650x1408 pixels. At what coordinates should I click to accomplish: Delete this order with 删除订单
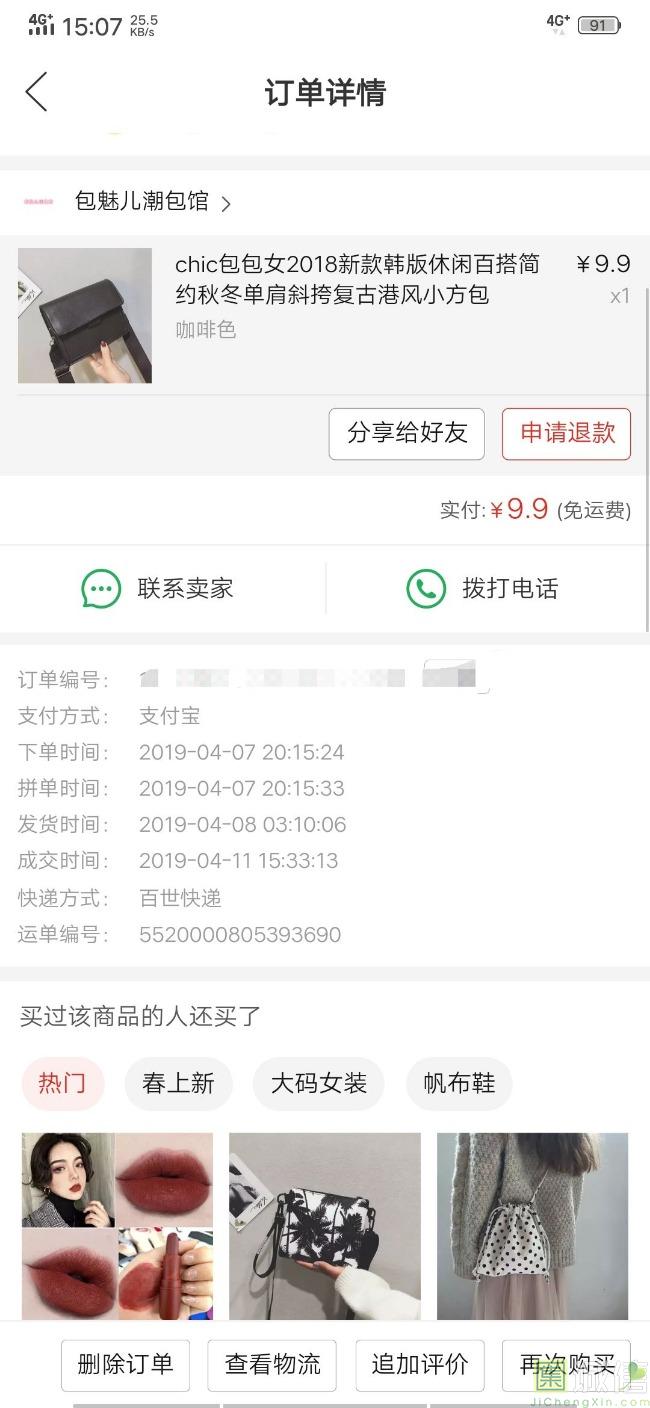(x=125, y=1365)
